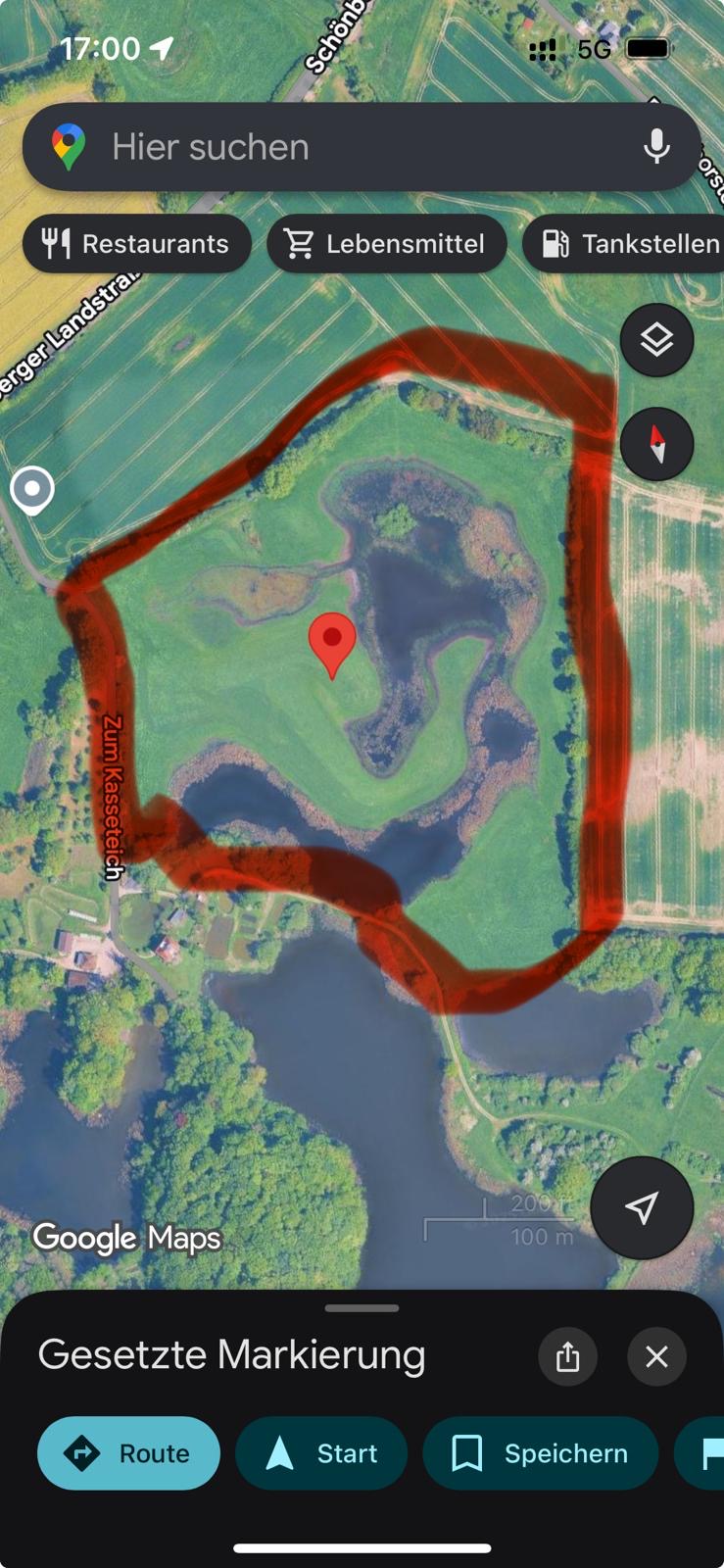Image resolution: width=724 pixels, height=1568 pixels.
Task: Select the Restaurants chip
Action: tap(136, 244)
